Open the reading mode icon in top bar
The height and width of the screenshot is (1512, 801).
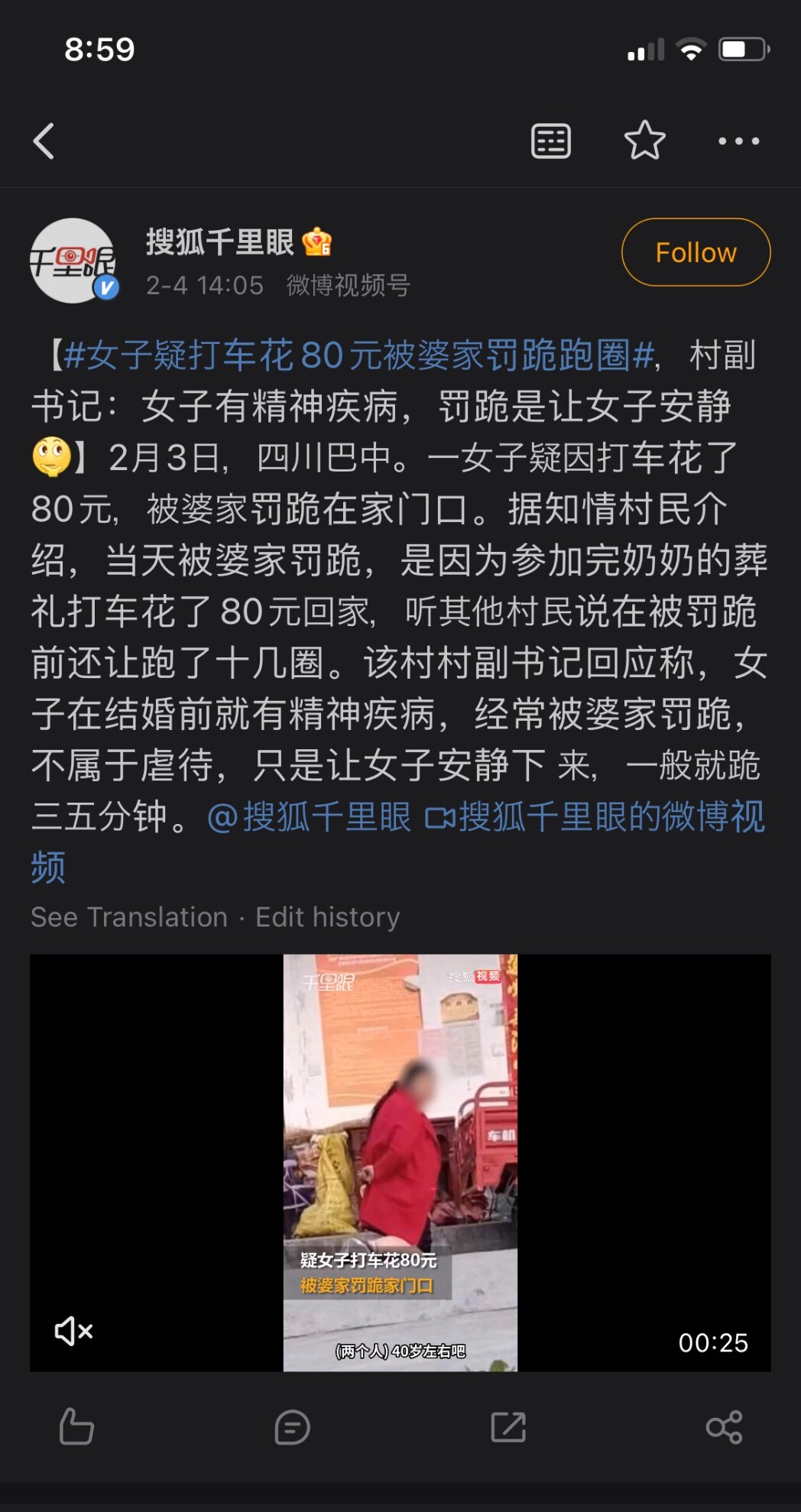pyautogui.click(x=550, y=141)
